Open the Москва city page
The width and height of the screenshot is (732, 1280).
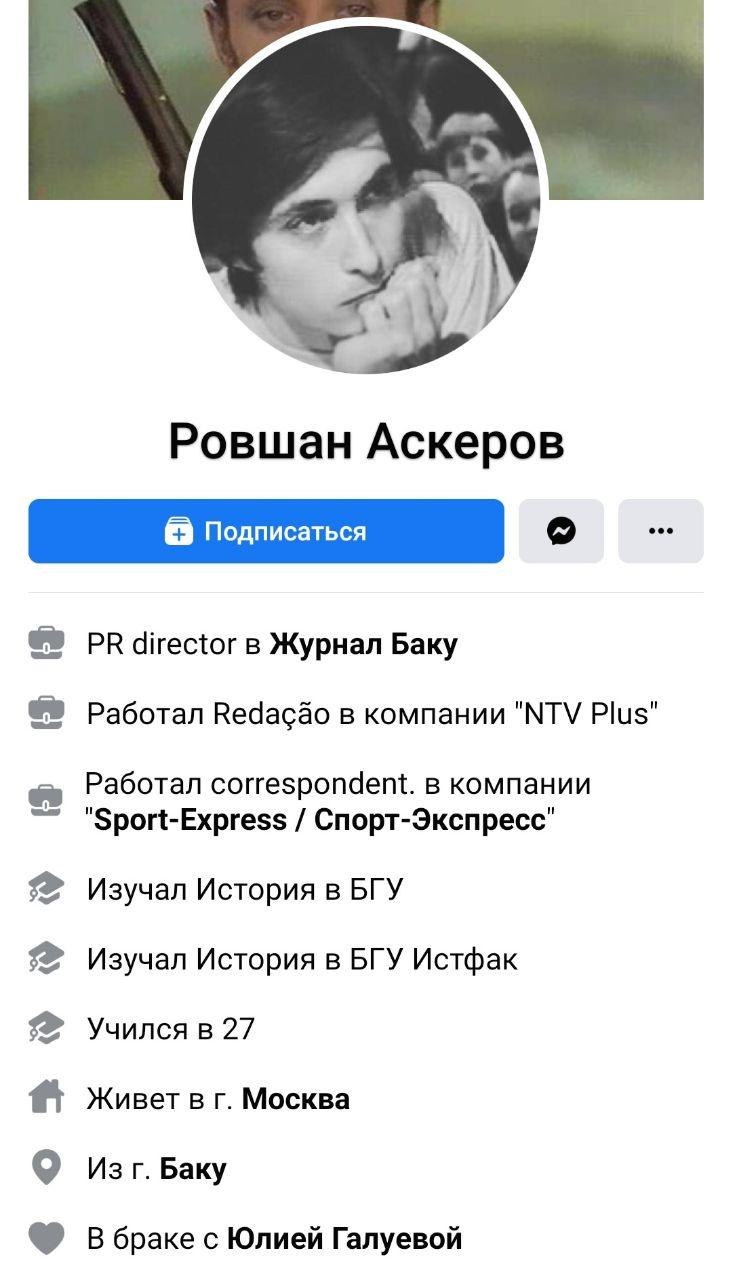(296, 1099)
